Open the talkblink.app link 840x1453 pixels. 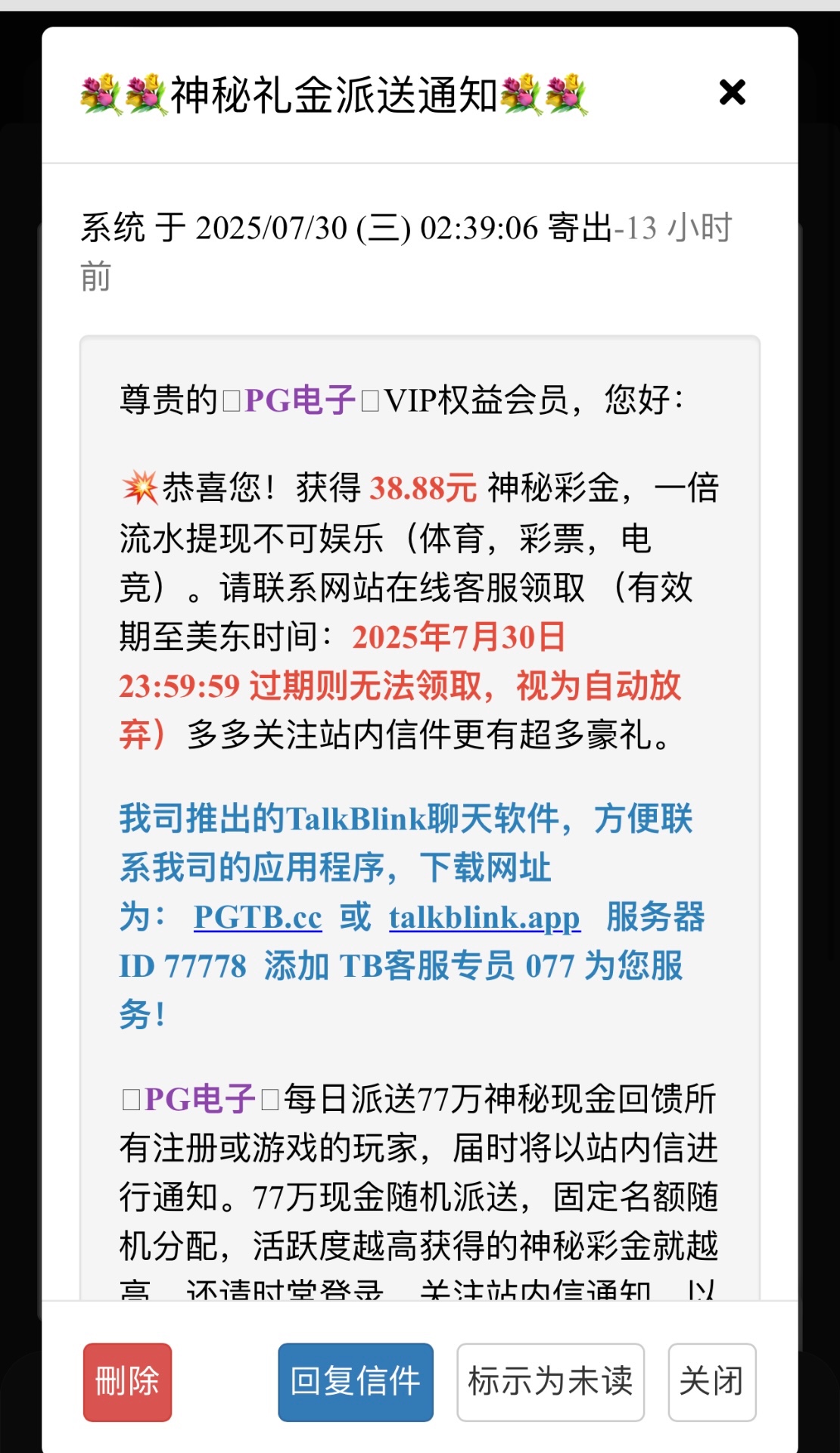(484, 918)
